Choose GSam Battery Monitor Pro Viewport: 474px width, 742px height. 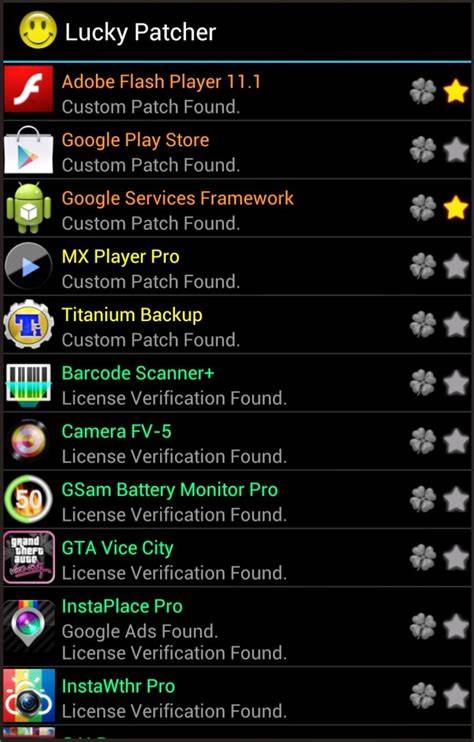[237, 499]
